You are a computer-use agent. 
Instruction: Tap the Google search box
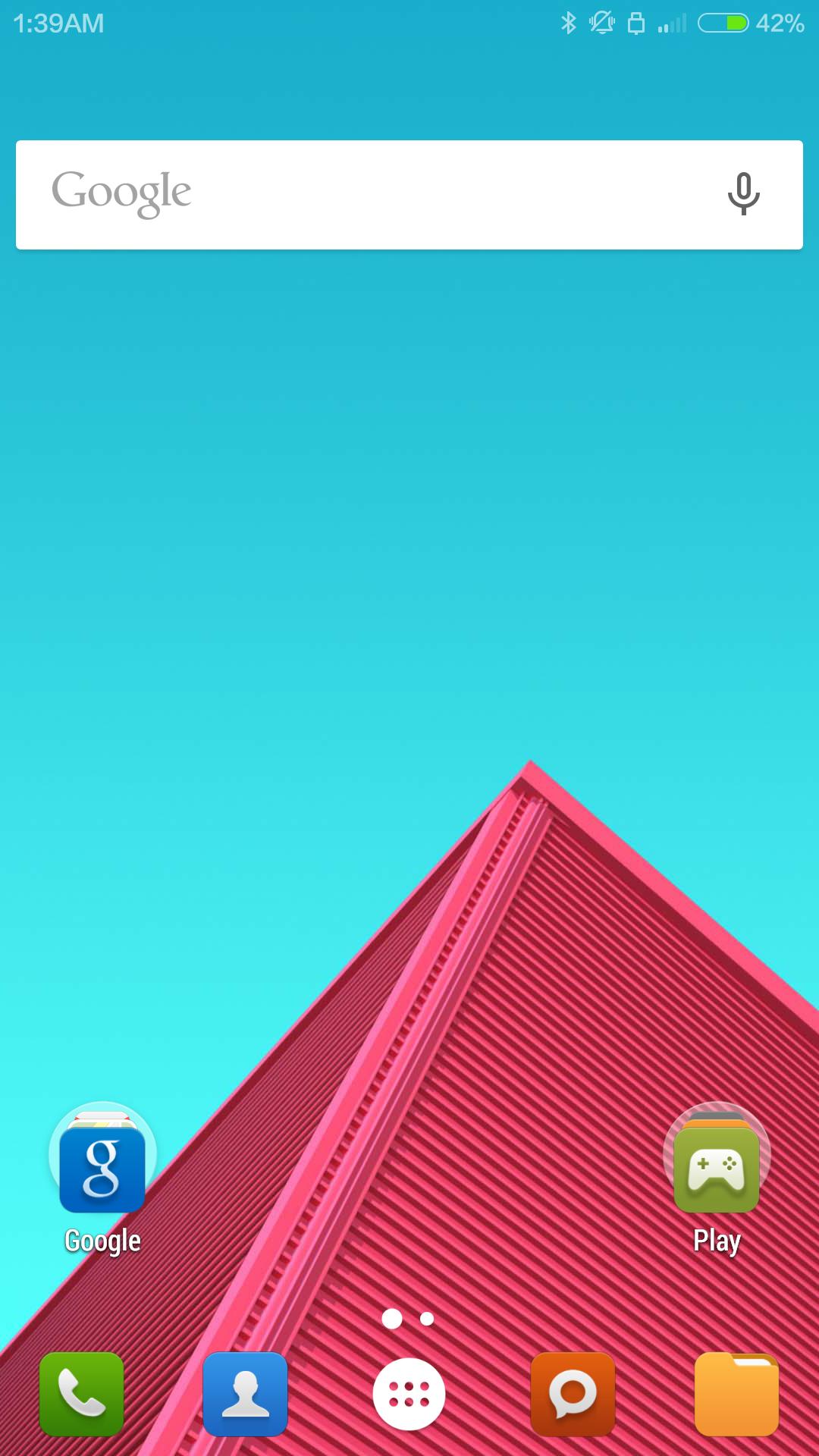click(364, 195)
